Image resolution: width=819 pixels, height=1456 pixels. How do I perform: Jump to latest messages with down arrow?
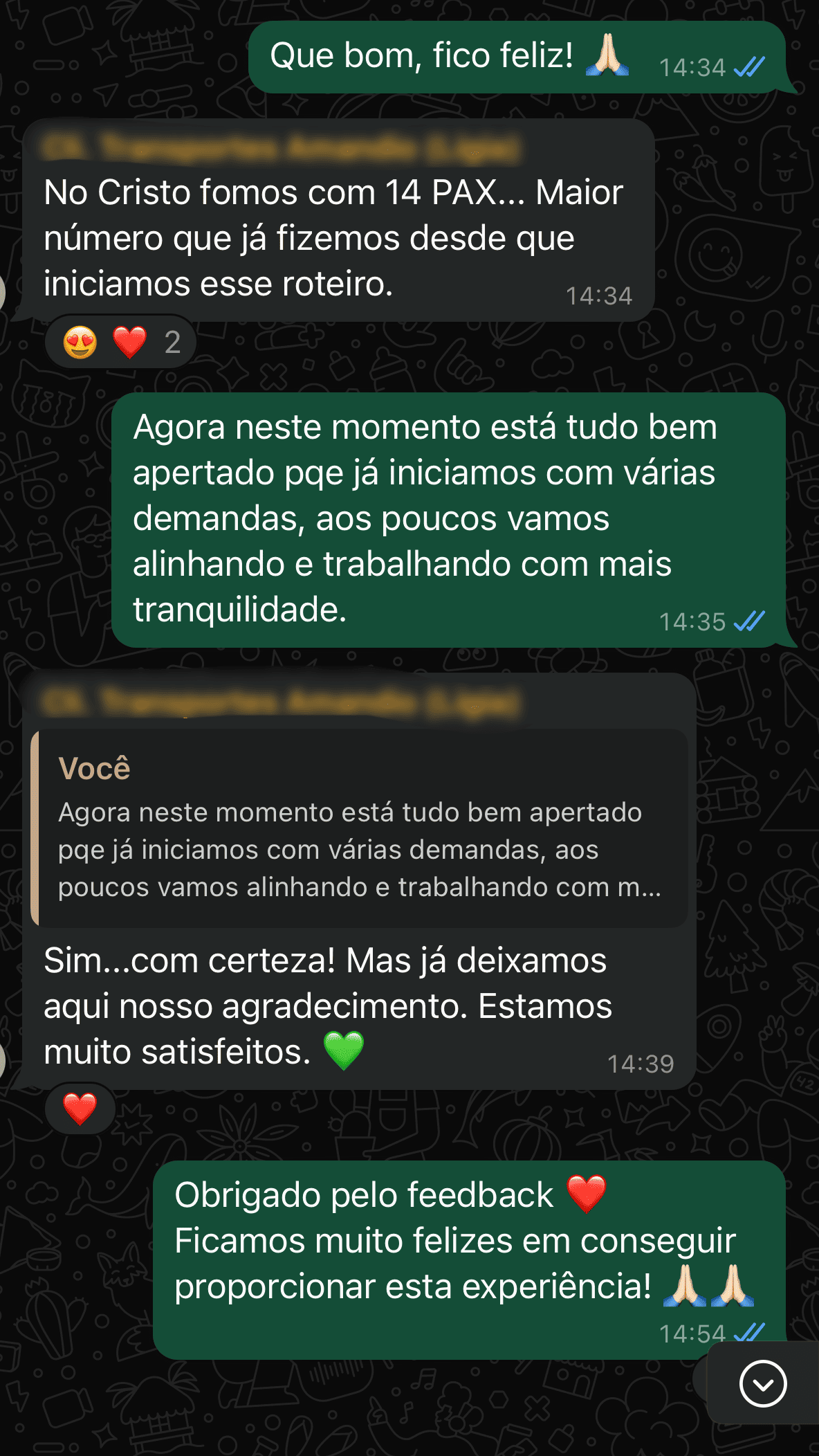pyautogui.click(x=762, y=1384)
